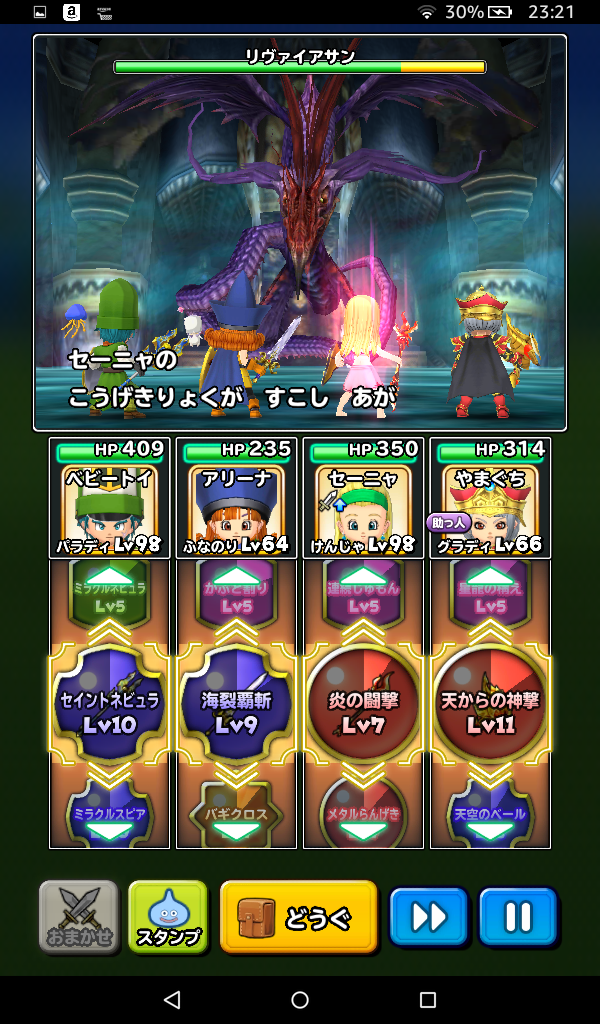Pause the battle
The height and width of the screenshot is (1024, 600).
coord(517,916)
